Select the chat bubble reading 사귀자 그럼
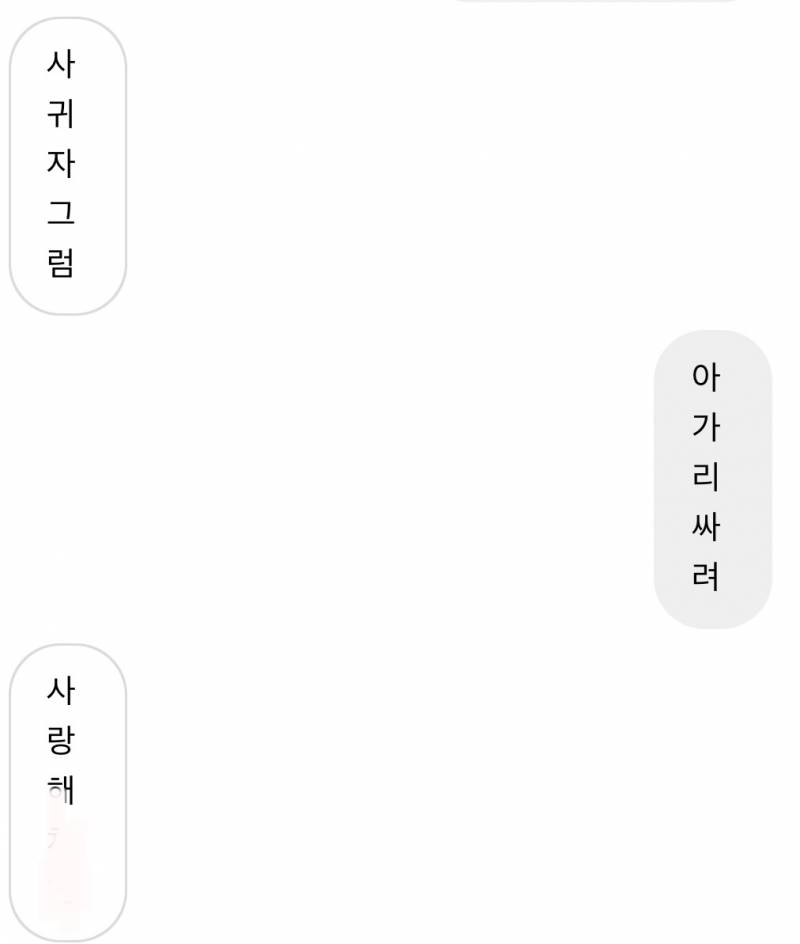 (66, 165)
